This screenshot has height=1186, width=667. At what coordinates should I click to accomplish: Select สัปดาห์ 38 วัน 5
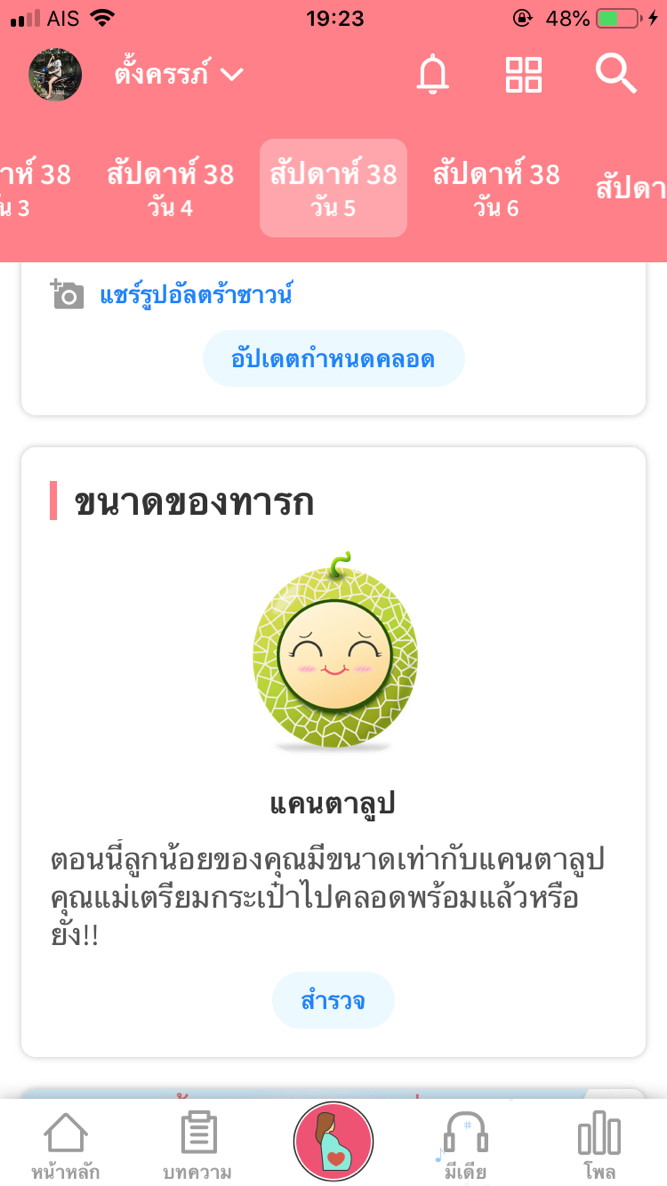(x=333, y=189)
